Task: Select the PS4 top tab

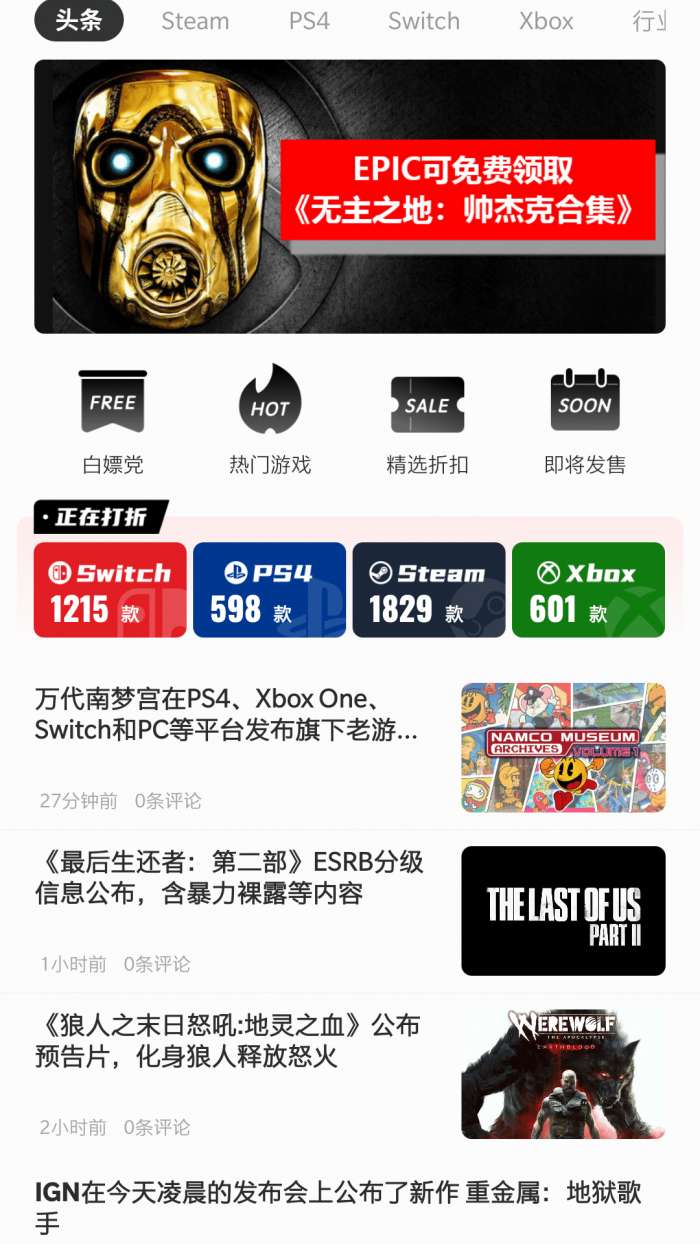Action: [x=309, y=21]
